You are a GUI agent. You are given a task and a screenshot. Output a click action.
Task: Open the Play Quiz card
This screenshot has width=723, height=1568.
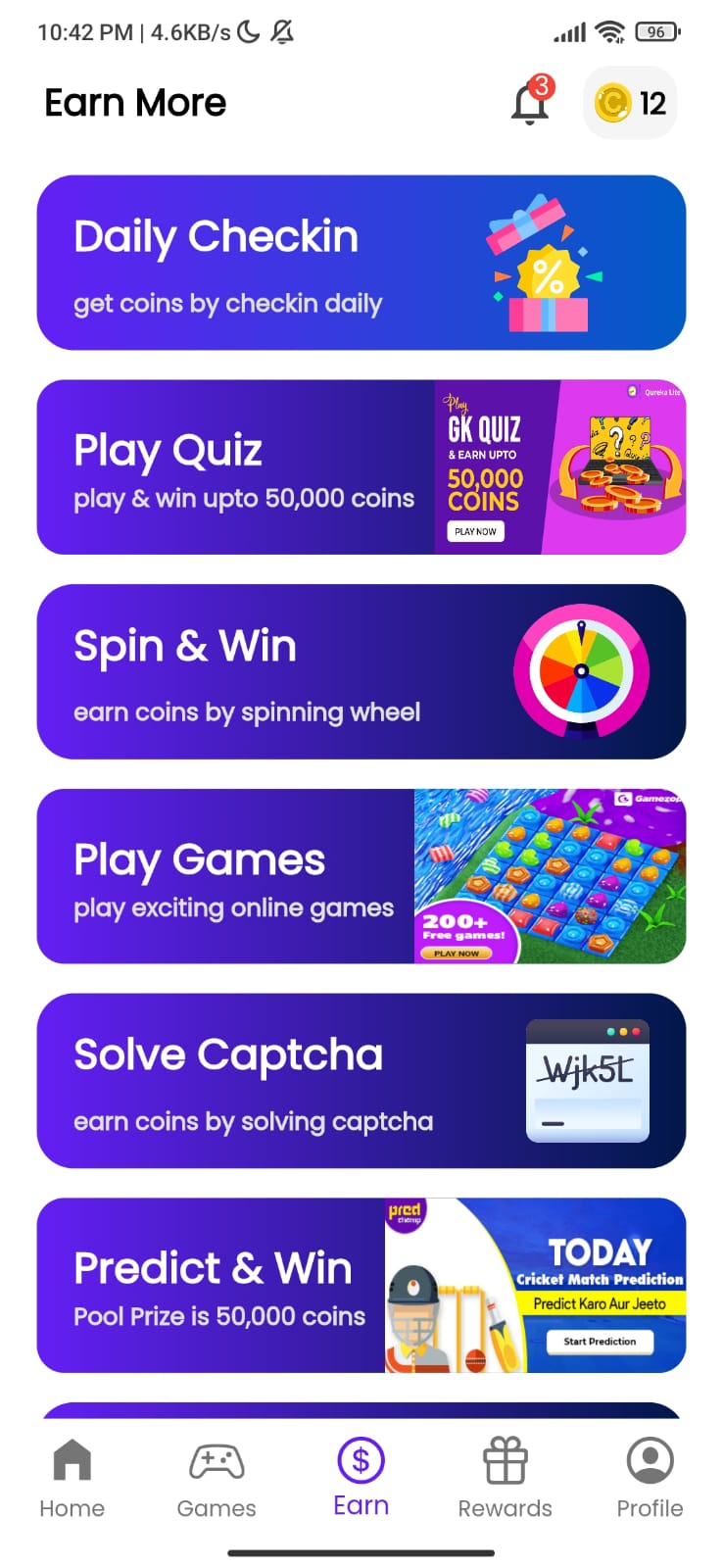361,467
